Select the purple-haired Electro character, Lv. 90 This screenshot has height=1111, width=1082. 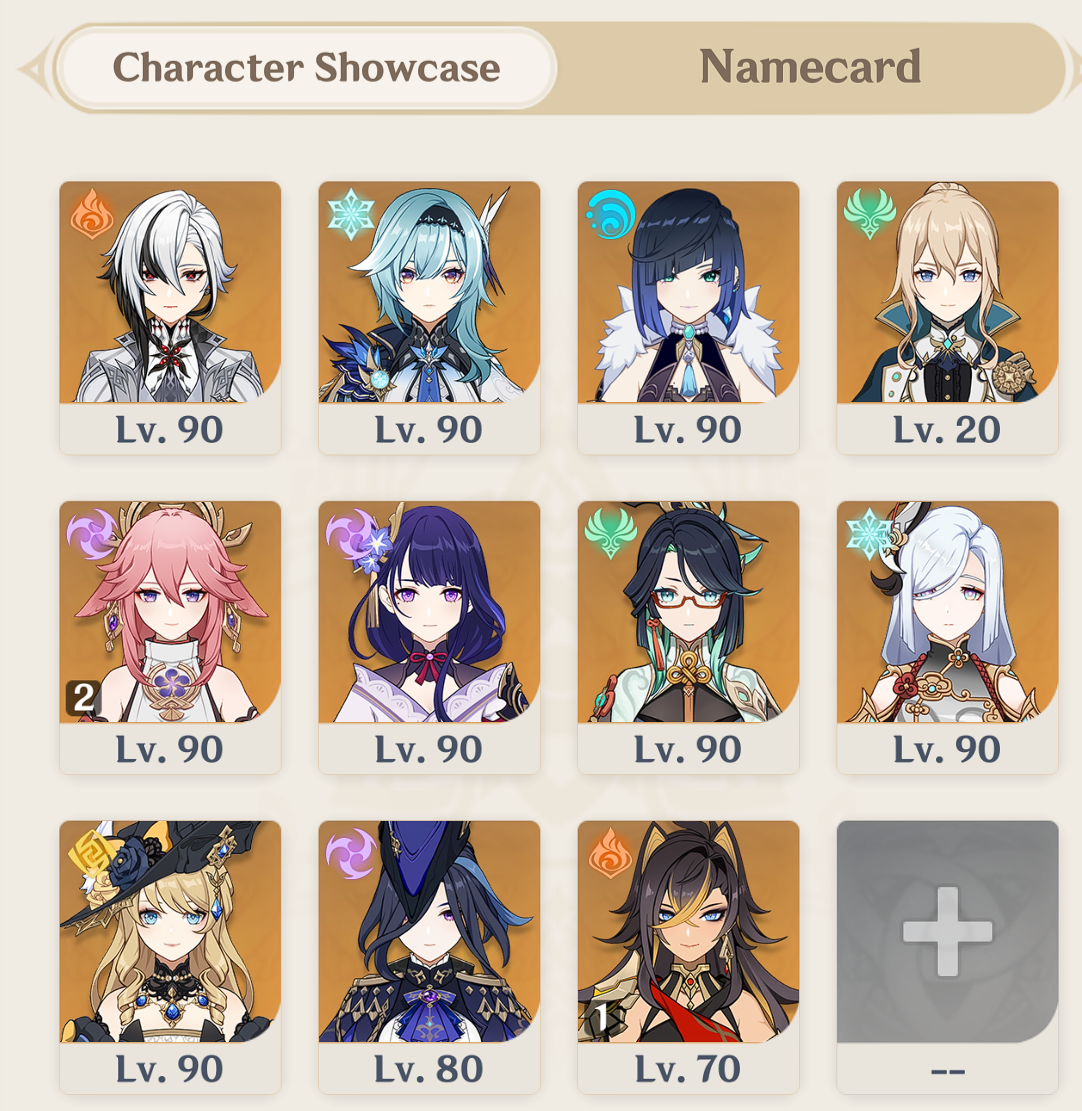point(429,635)
